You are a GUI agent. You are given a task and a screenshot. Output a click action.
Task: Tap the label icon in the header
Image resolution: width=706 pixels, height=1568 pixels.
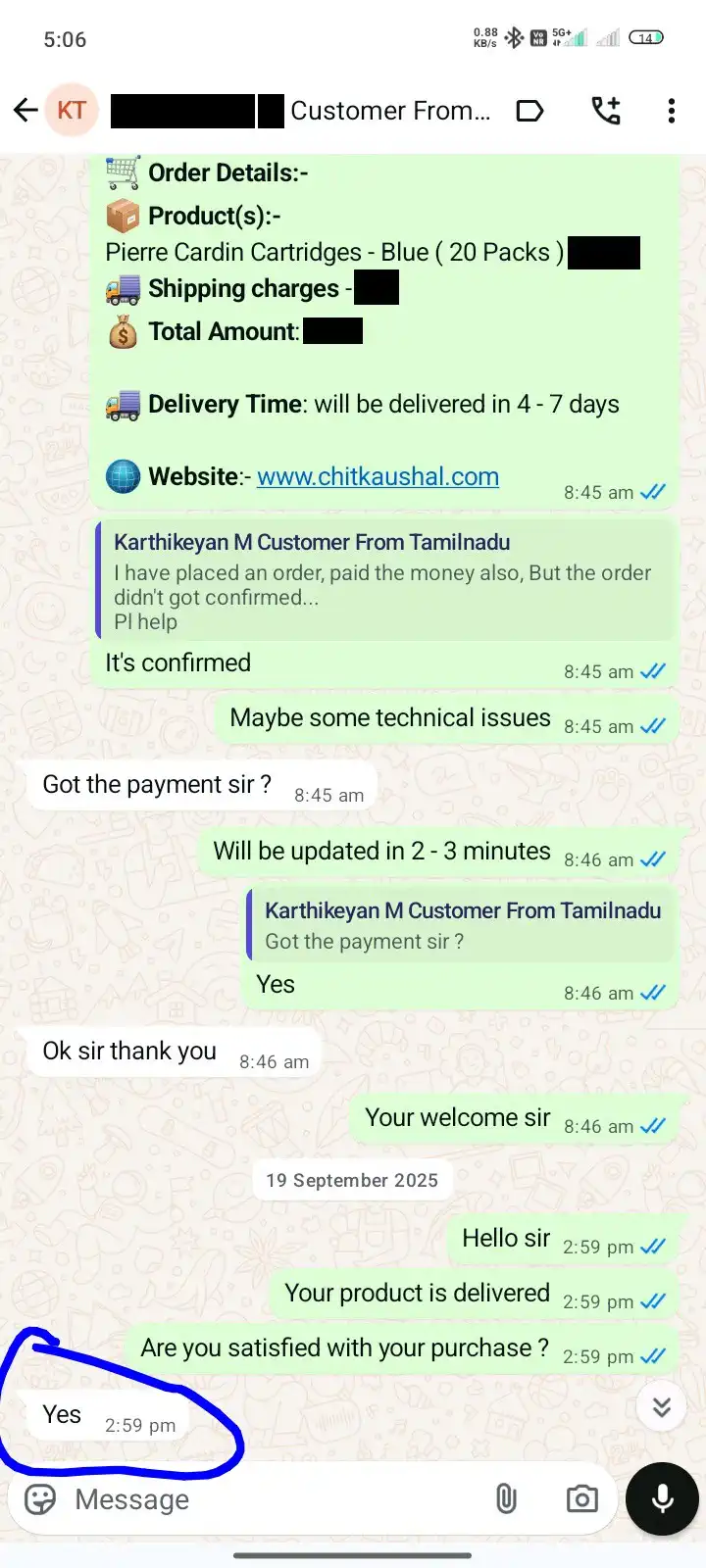[x=529, y=111]
